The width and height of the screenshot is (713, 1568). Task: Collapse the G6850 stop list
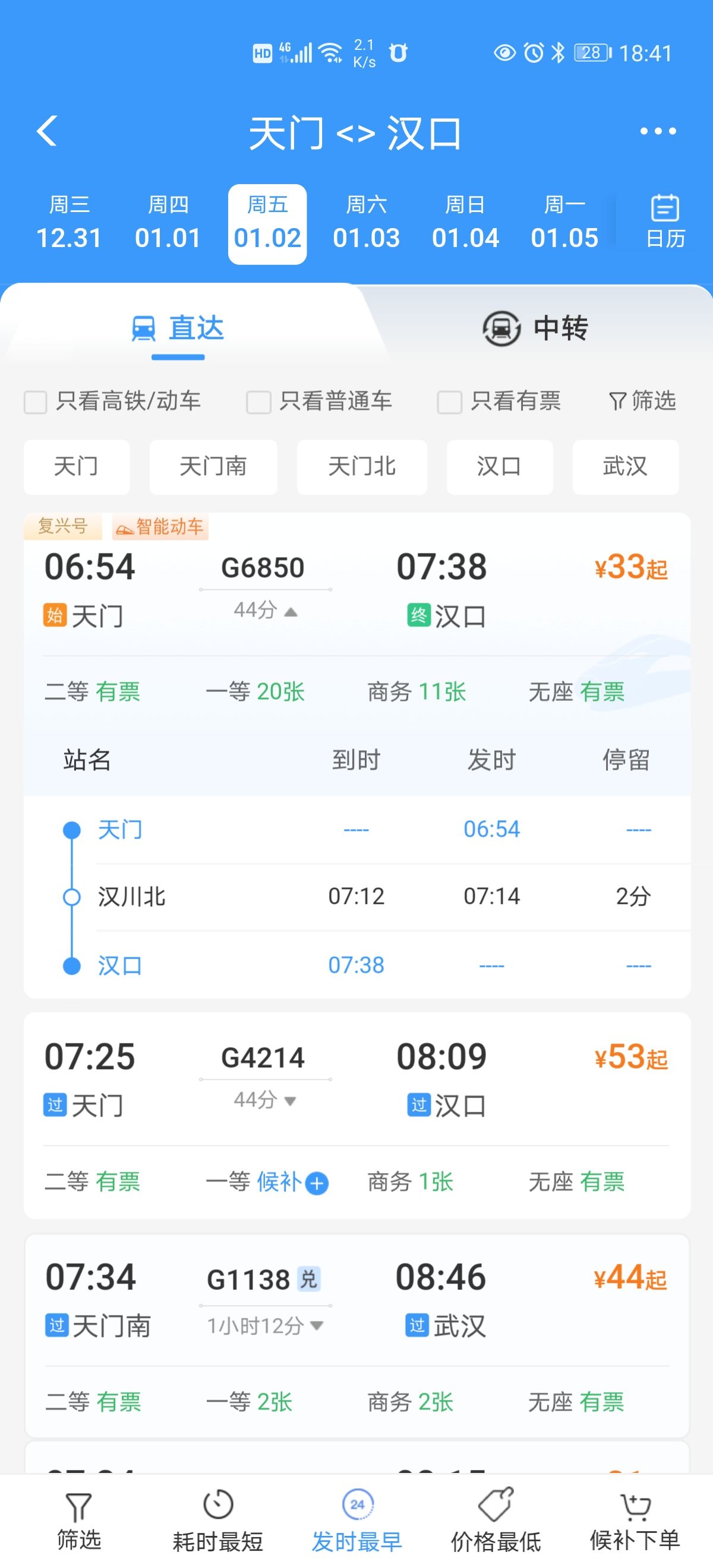(266, 611)
